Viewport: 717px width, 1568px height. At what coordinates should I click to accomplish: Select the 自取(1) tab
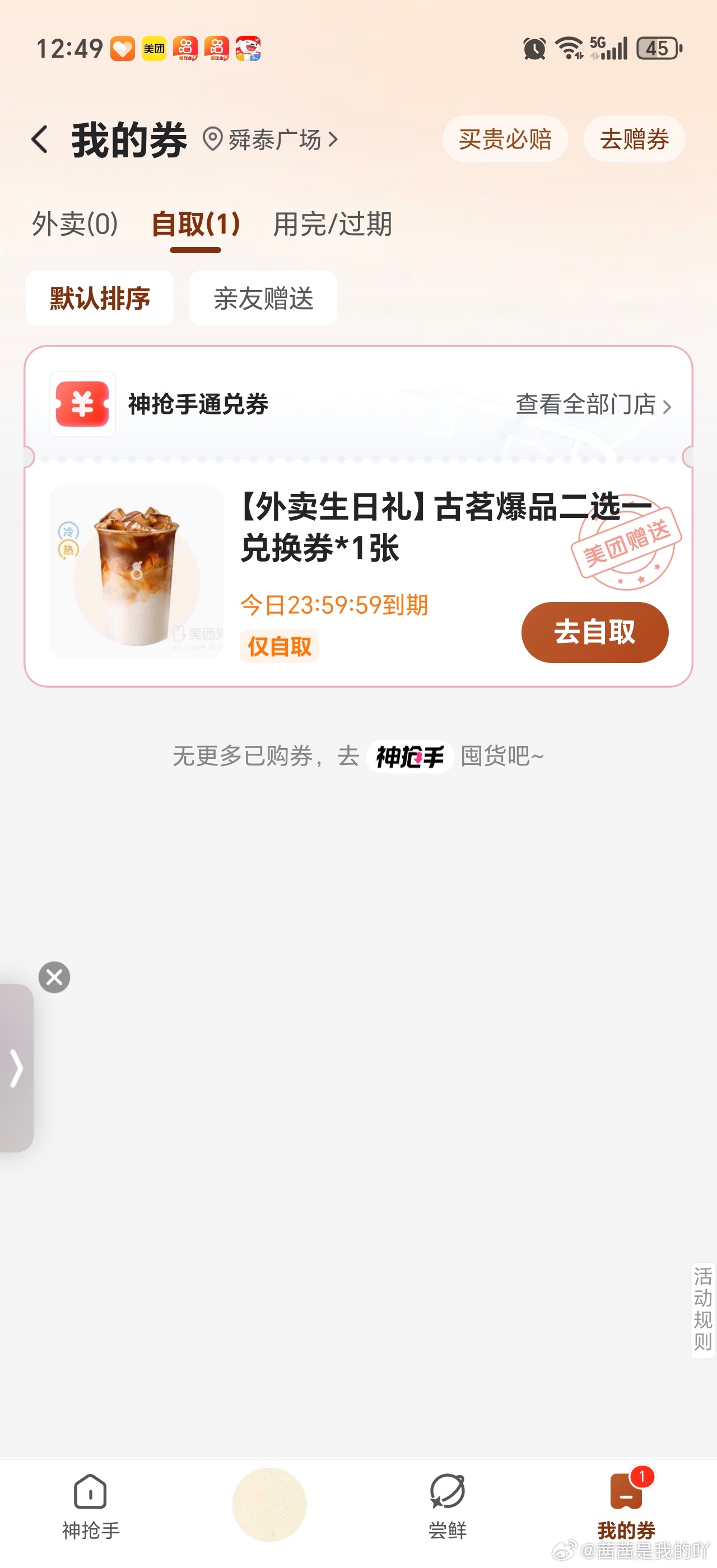195,224
